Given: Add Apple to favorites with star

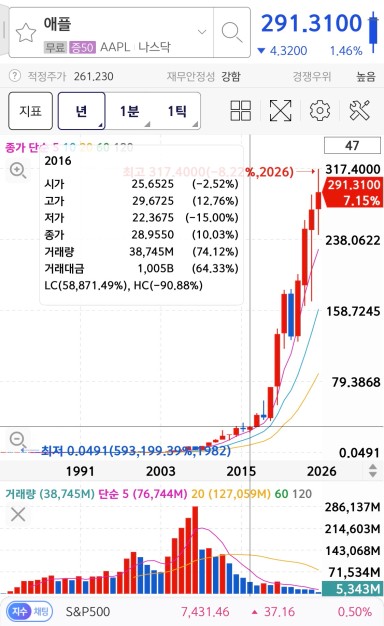Looking at the screenshot, I should [26, 33].
